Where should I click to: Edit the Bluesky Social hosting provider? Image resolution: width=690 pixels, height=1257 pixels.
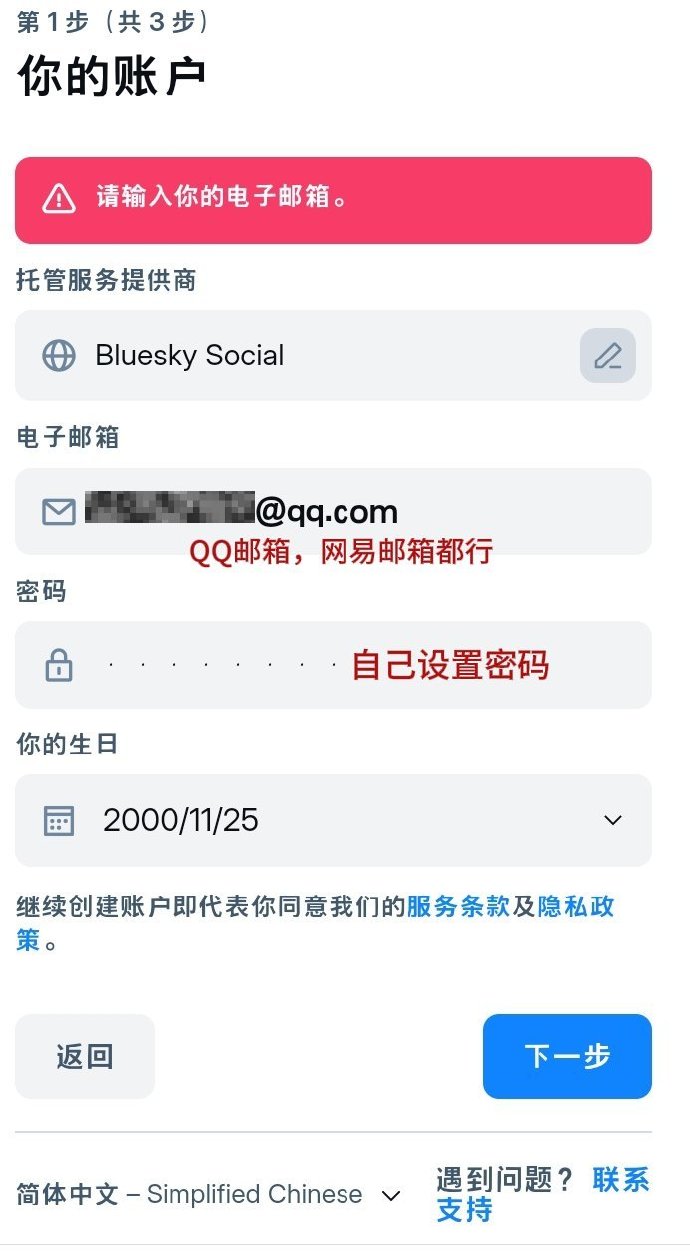pyautogui.click(x=607, y=356)
